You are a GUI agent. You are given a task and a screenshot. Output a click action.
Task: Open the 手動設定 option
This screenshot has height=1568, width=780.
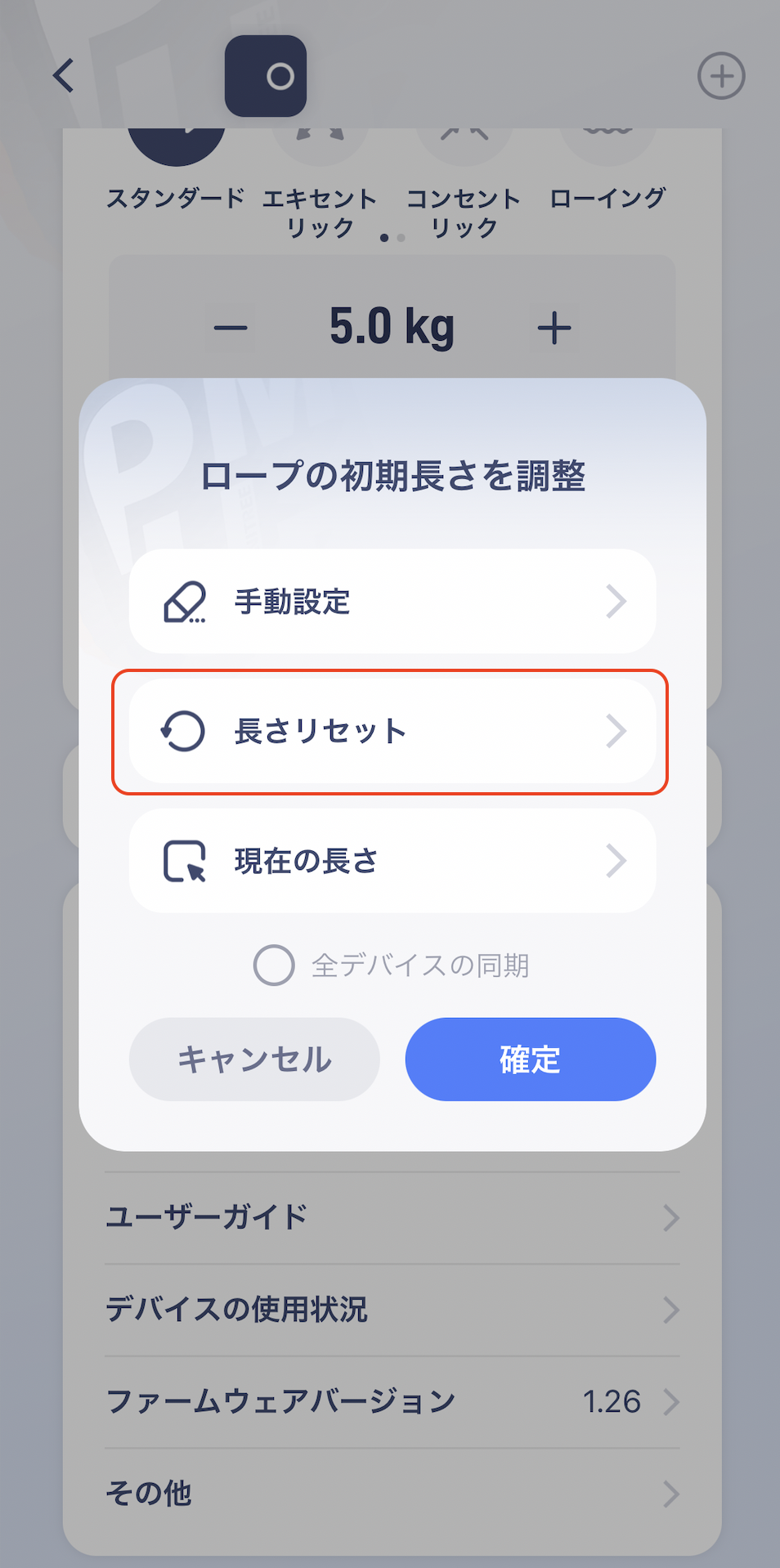pyautogui.click(x=392, y=602)
